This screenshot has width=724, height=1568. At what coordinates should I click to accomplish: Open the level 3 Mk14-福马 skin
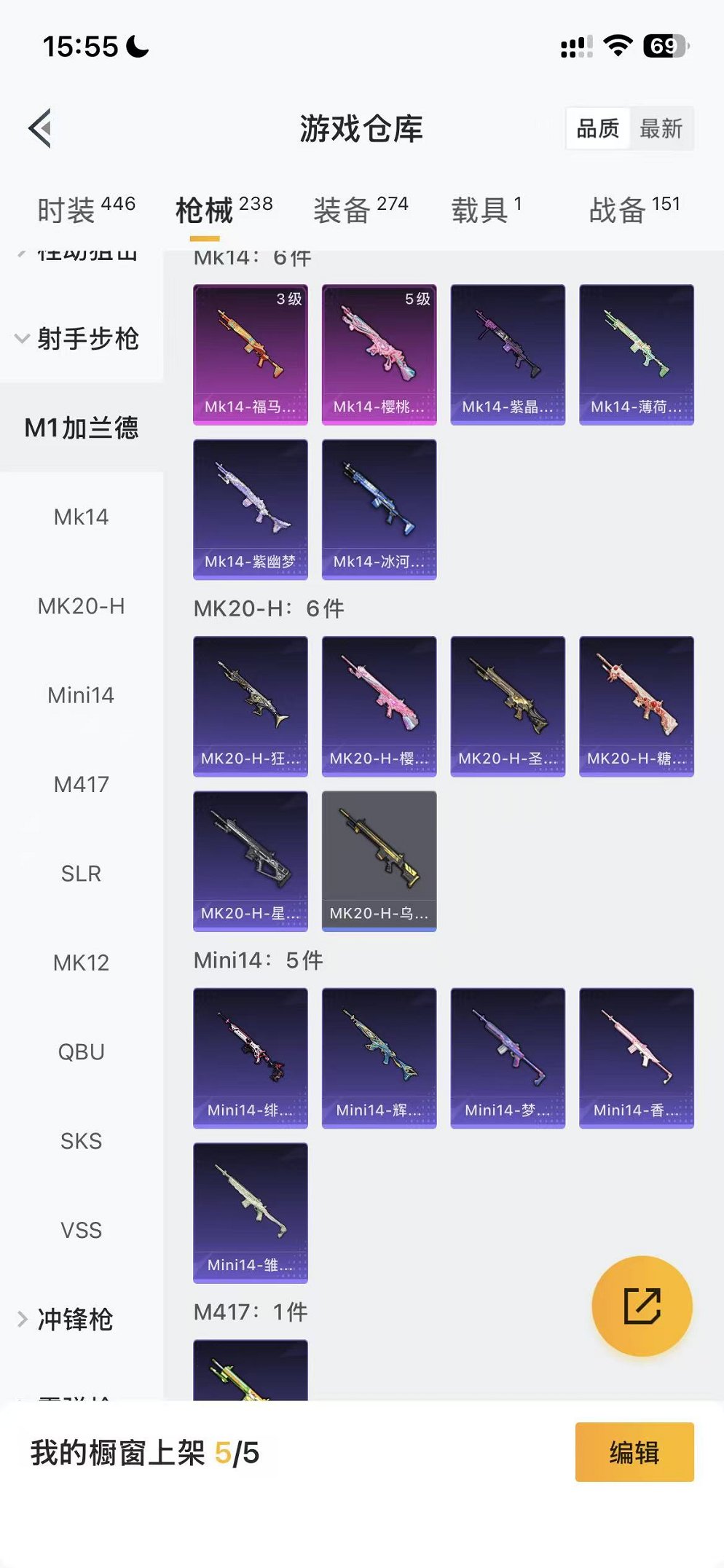[250, 354]
